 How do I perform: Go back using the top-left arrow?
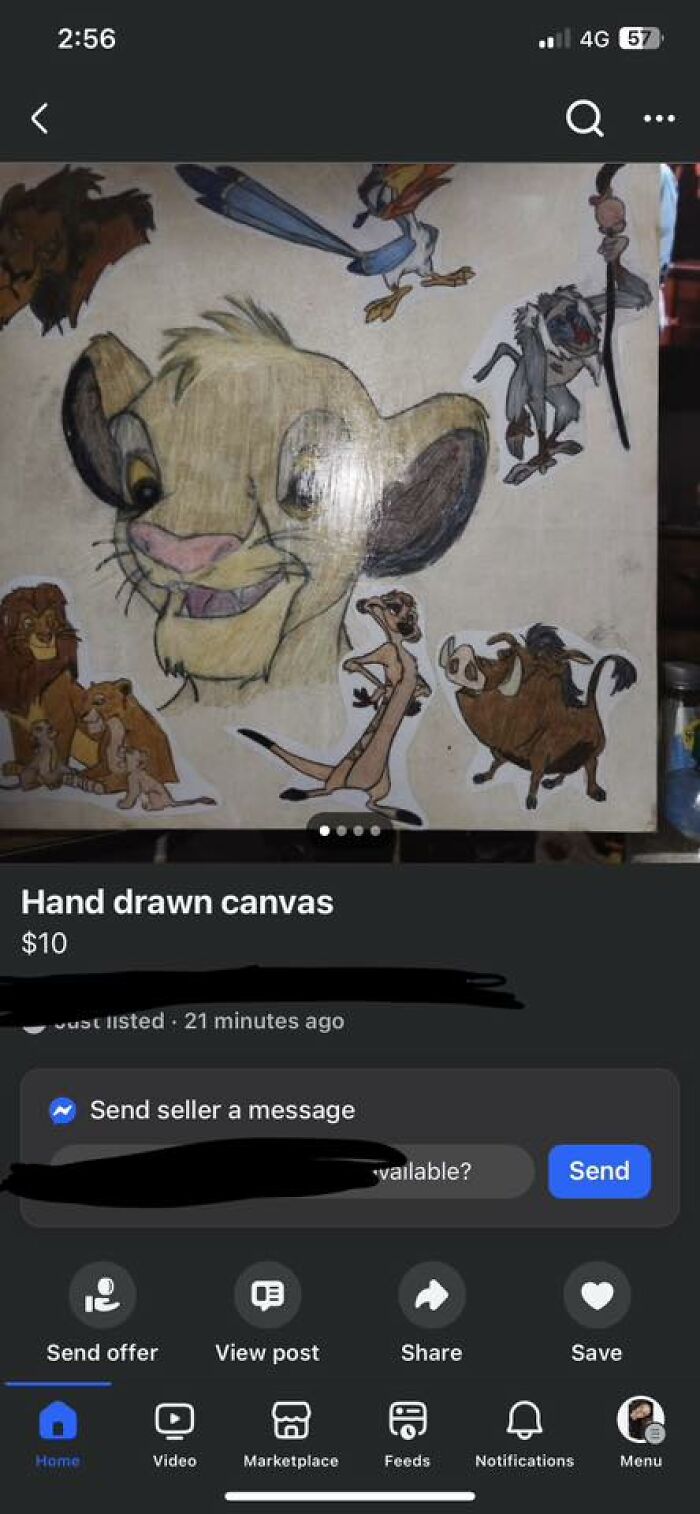point(39,119)
